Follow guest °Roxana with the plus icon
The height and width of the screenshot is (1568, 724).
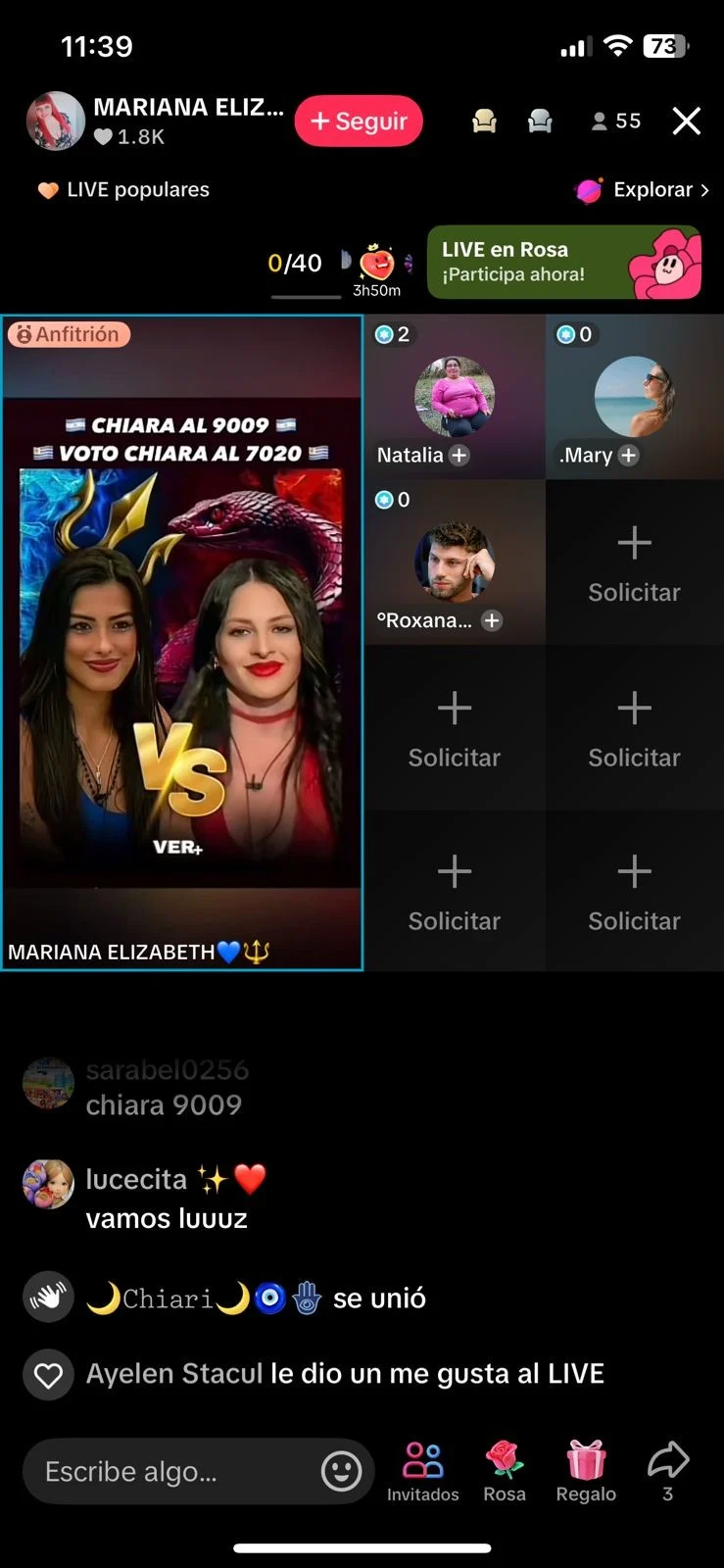(492, 620)
